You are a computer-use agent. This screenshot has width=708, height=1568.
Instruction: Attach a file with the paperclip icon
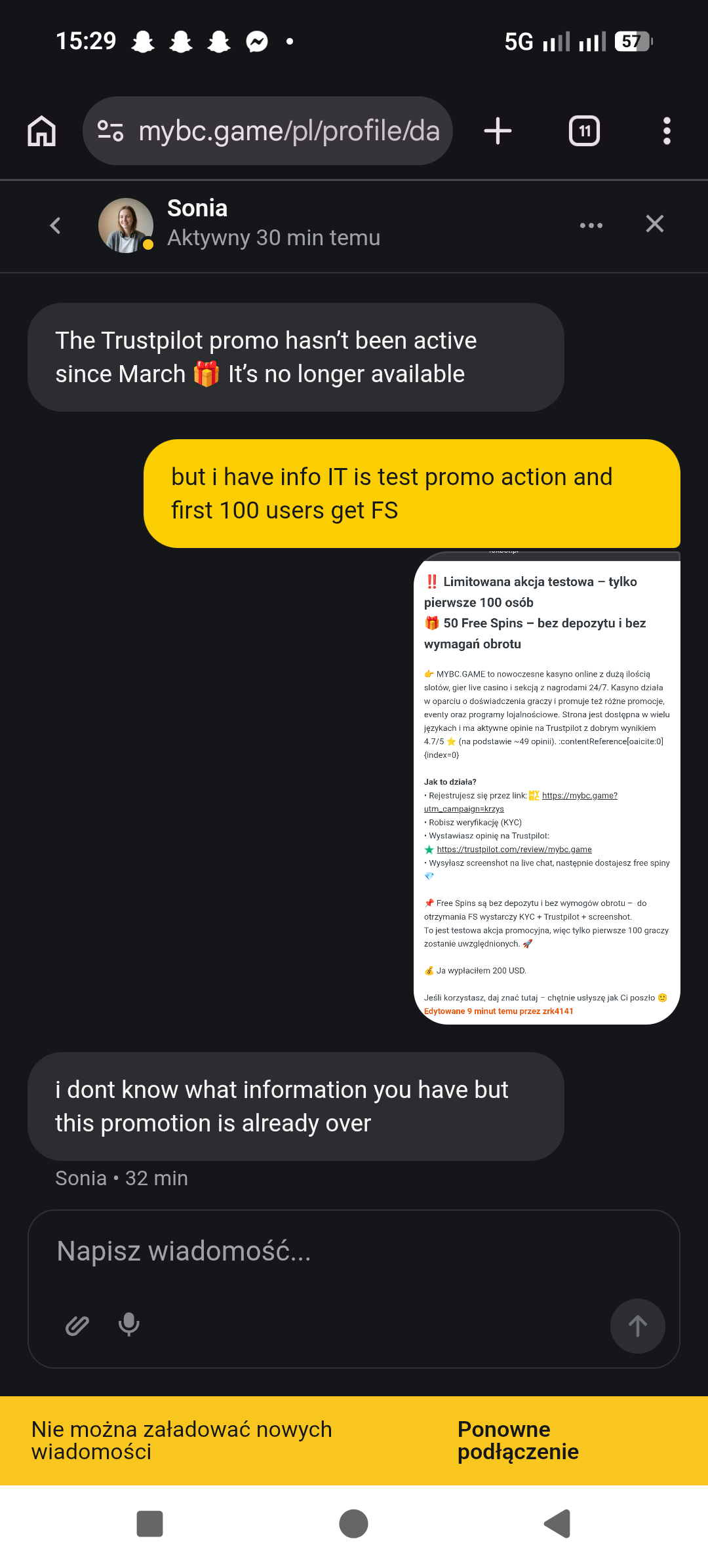point(77,1325)
